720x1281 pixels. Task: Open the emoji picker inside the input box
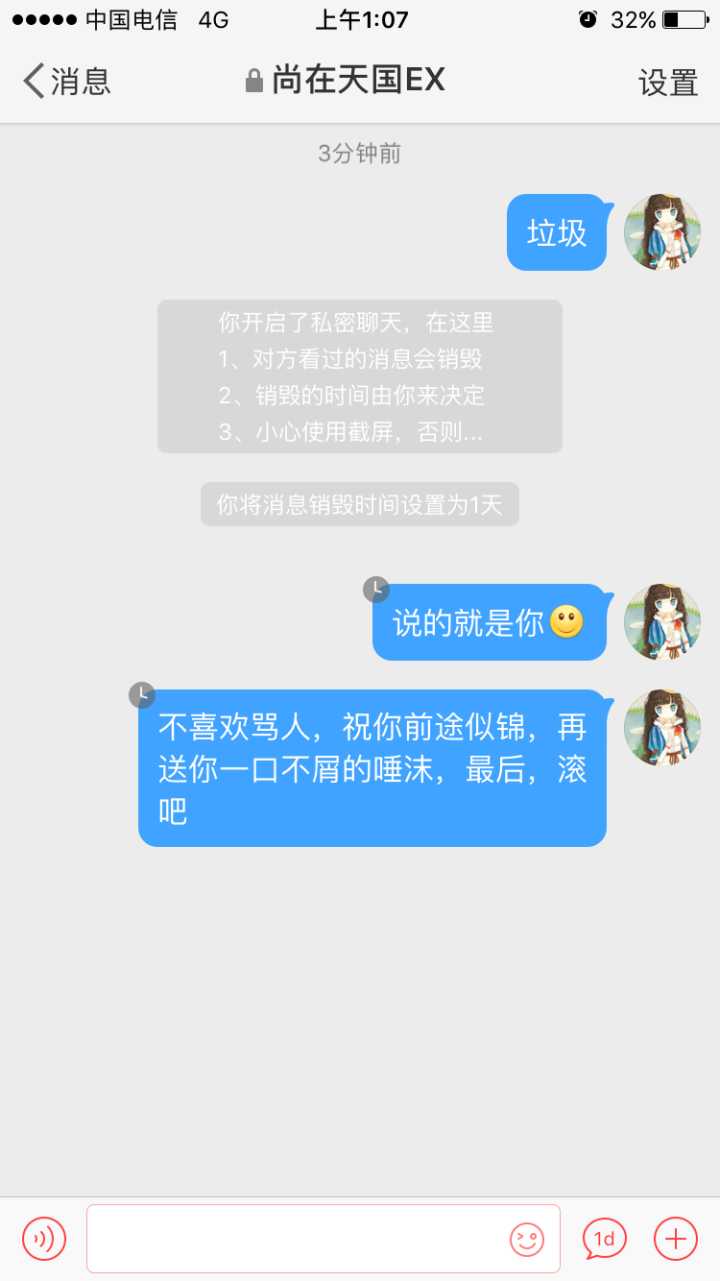click(527, 1240)
